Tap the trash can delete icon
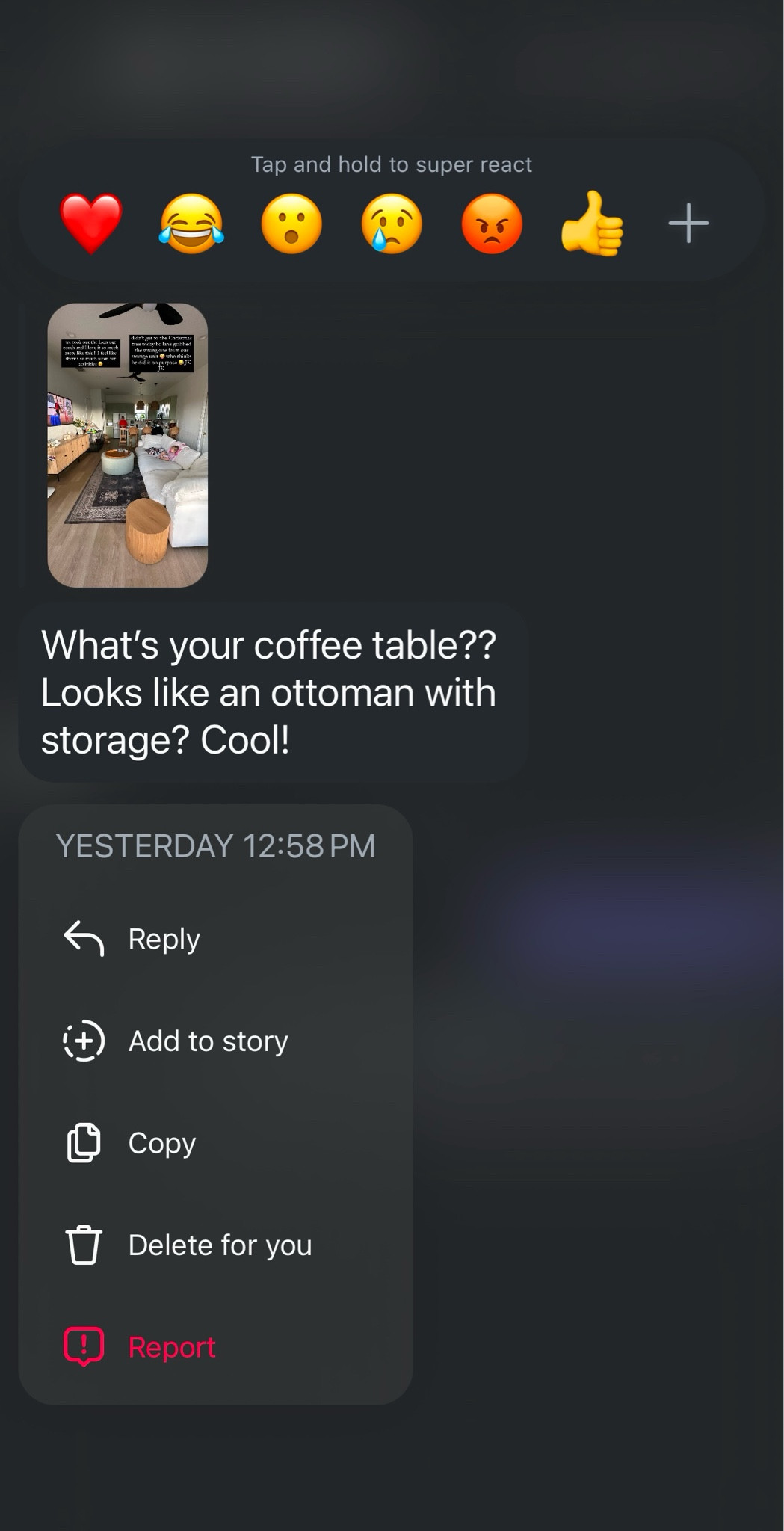784x1531 pixels. click(84, 1244)
